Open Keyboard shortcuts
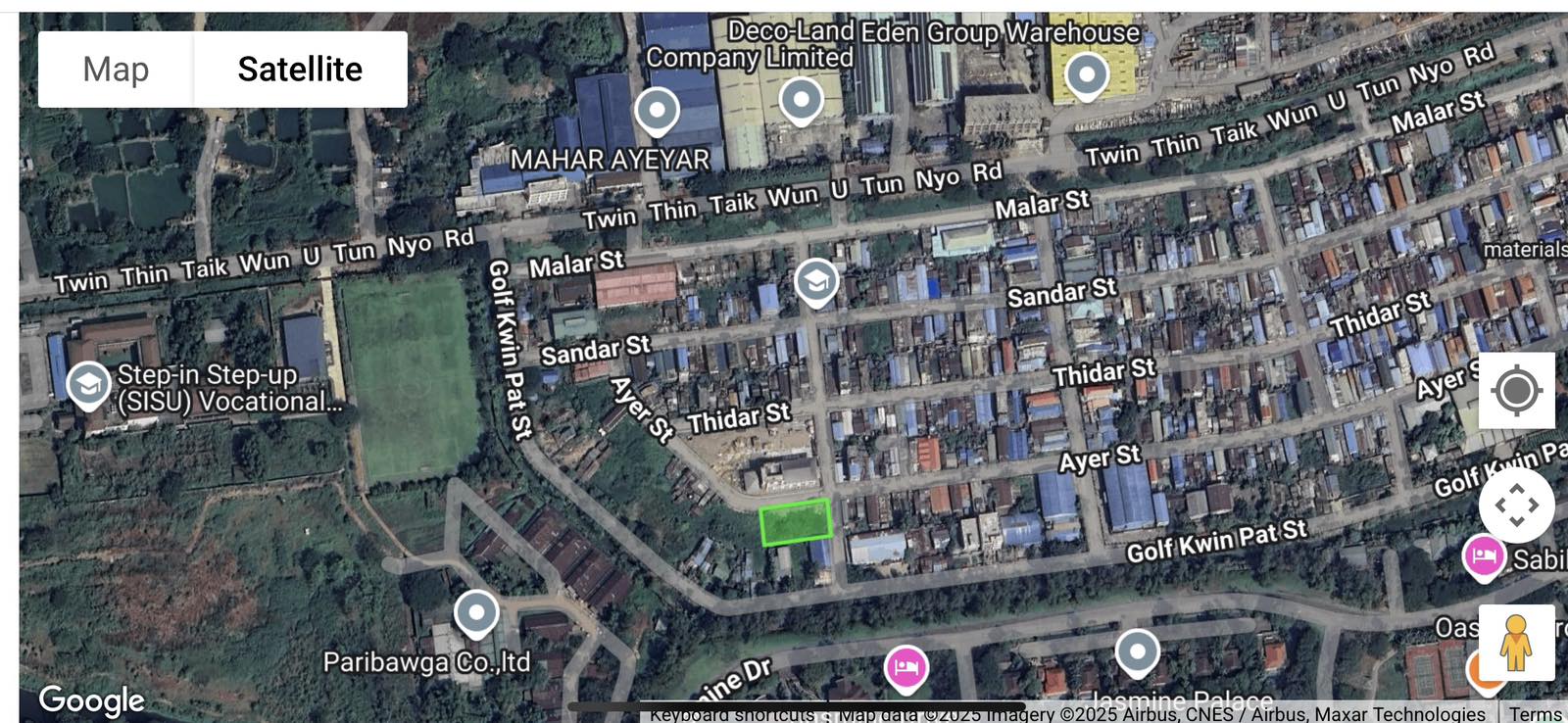1568x723 pixels. (731, 715)
